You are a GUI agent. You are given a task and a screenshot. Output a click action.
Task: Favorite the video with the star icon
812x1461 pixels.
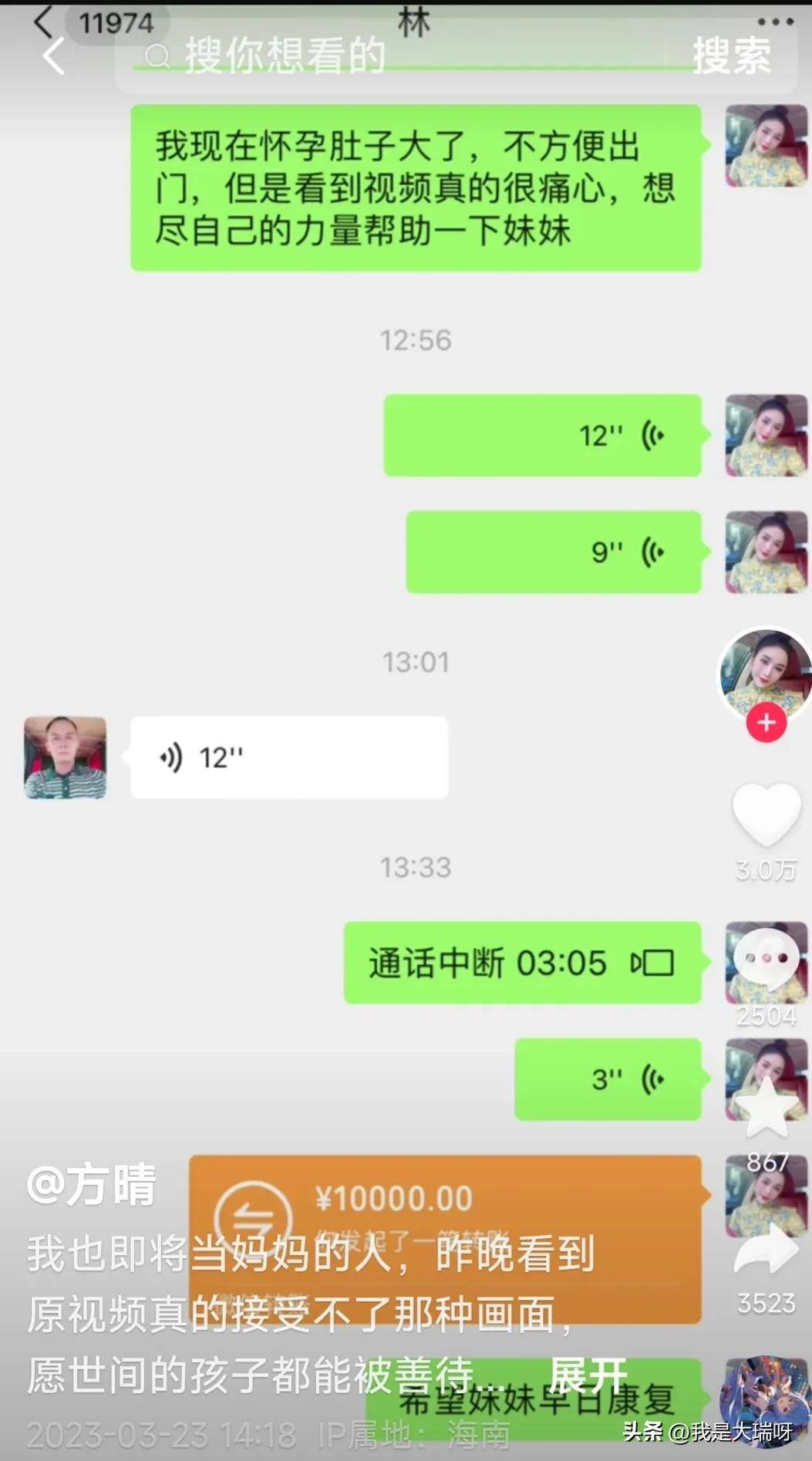point(766,1109)
